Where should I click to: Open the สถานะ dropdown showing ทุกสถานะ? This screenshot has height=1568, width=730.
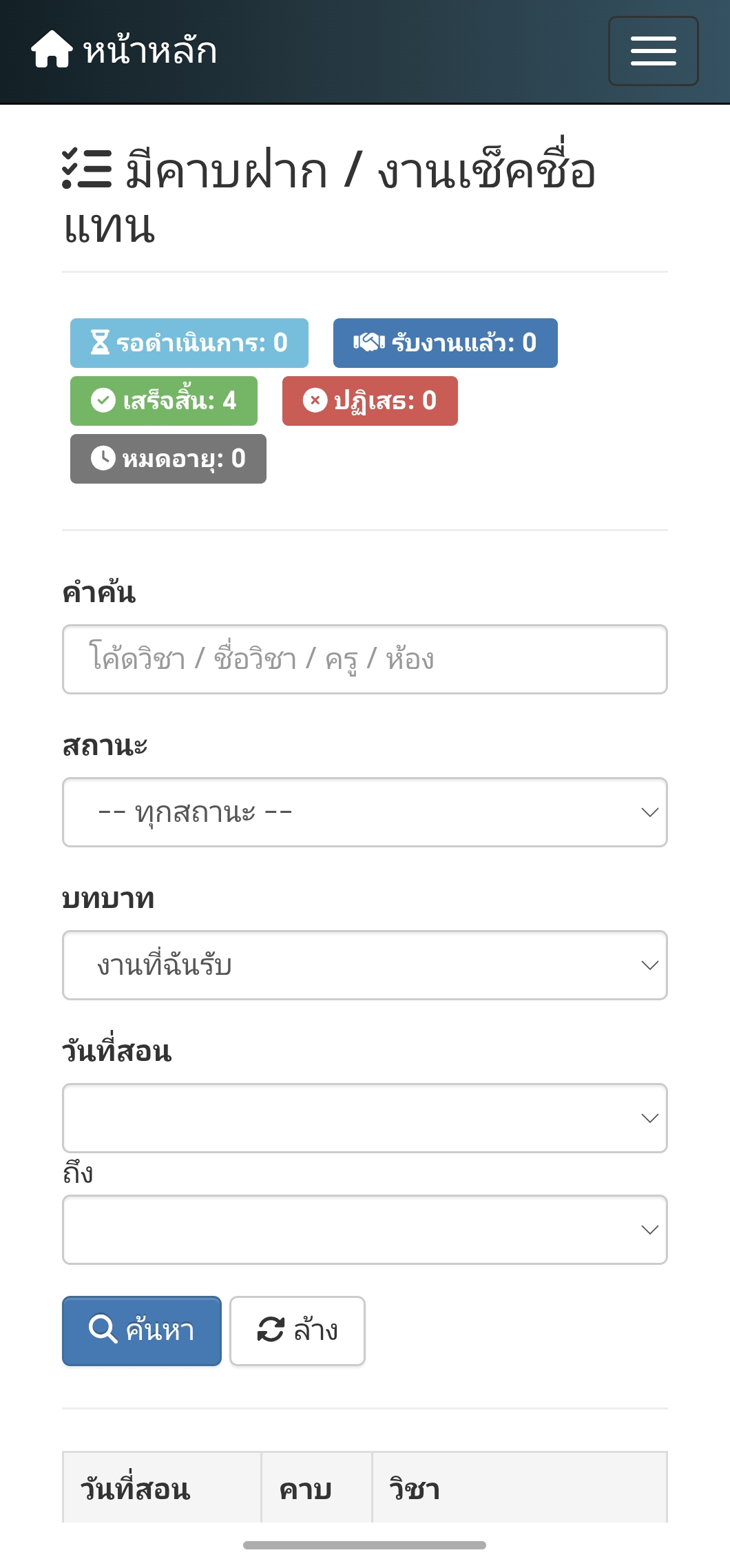[x=364, y=812]
